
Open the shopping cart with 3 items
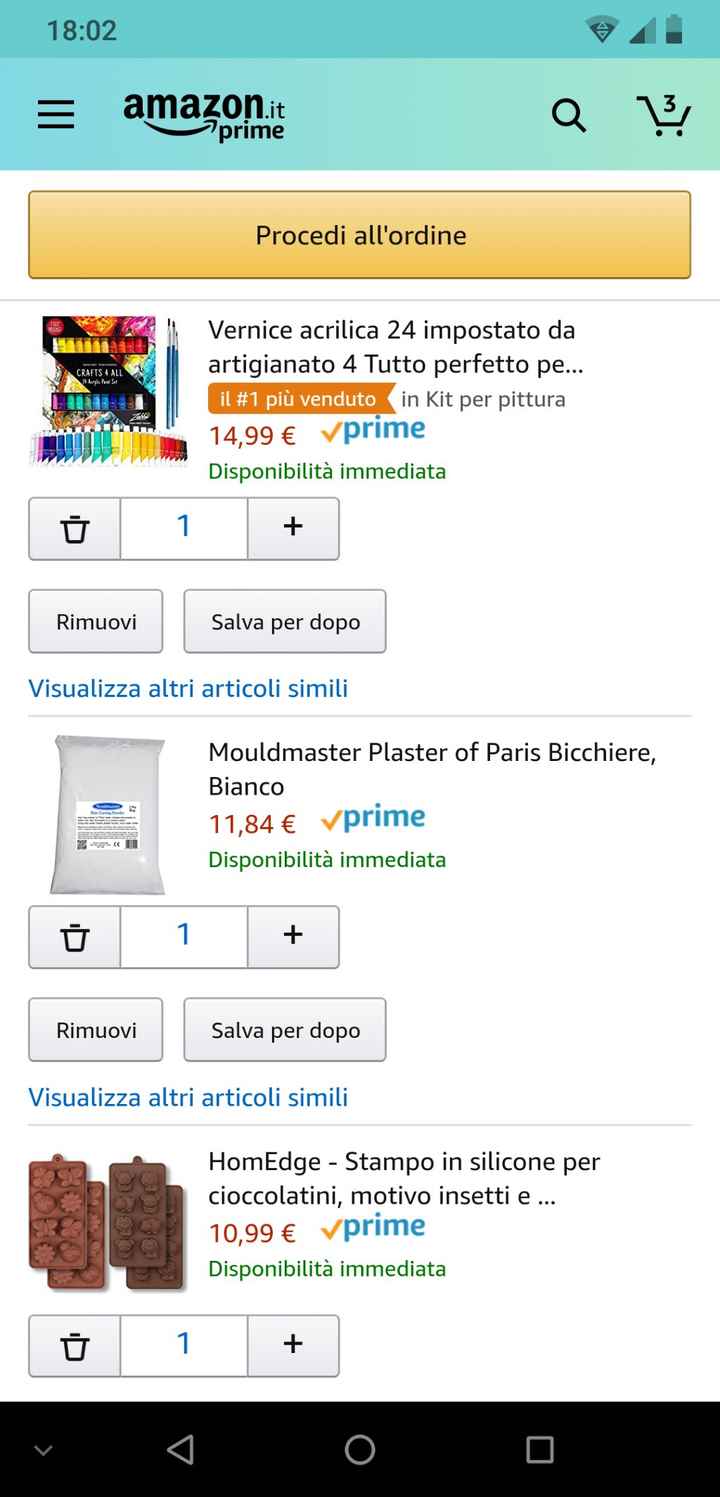(x=663, y=114)
